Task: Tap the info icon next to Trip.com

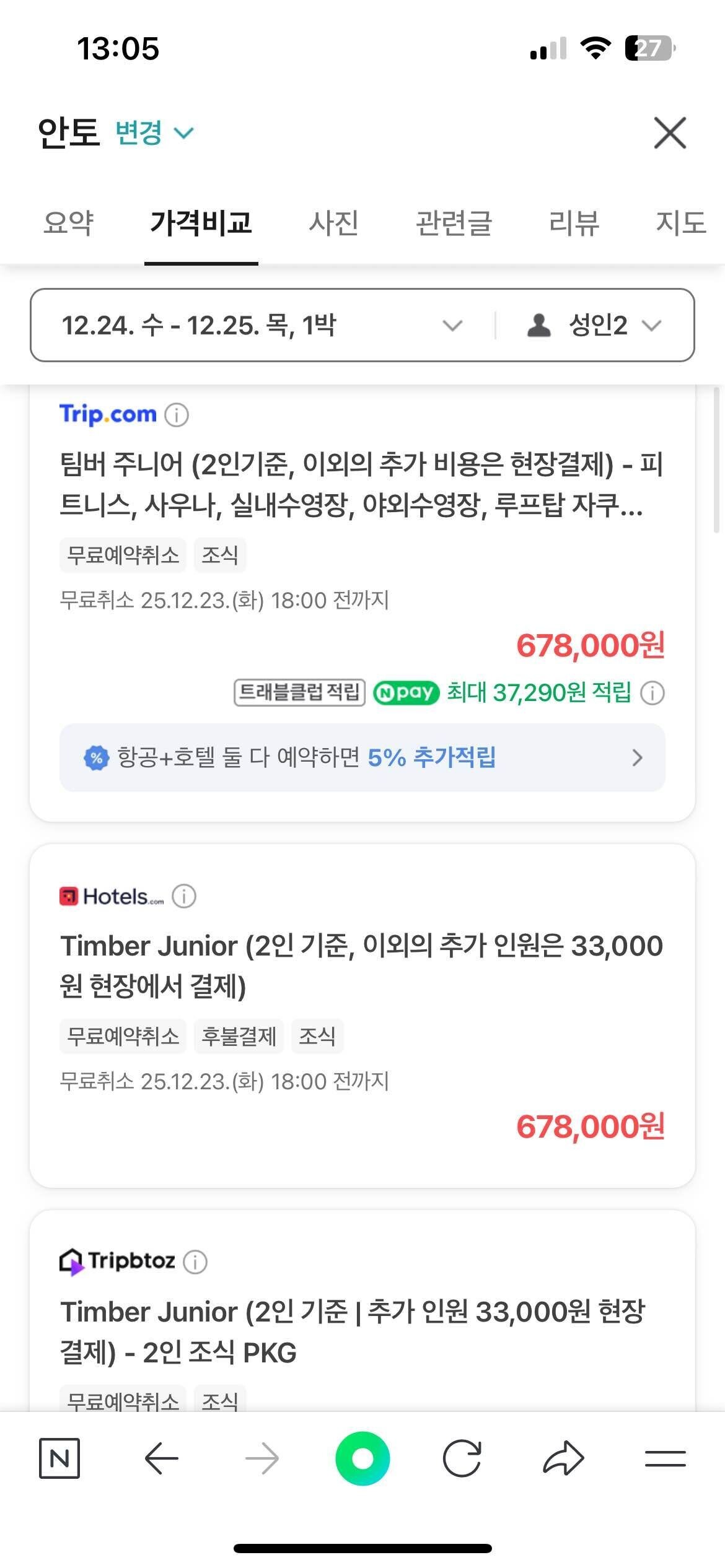Action: tap(178, 415)
